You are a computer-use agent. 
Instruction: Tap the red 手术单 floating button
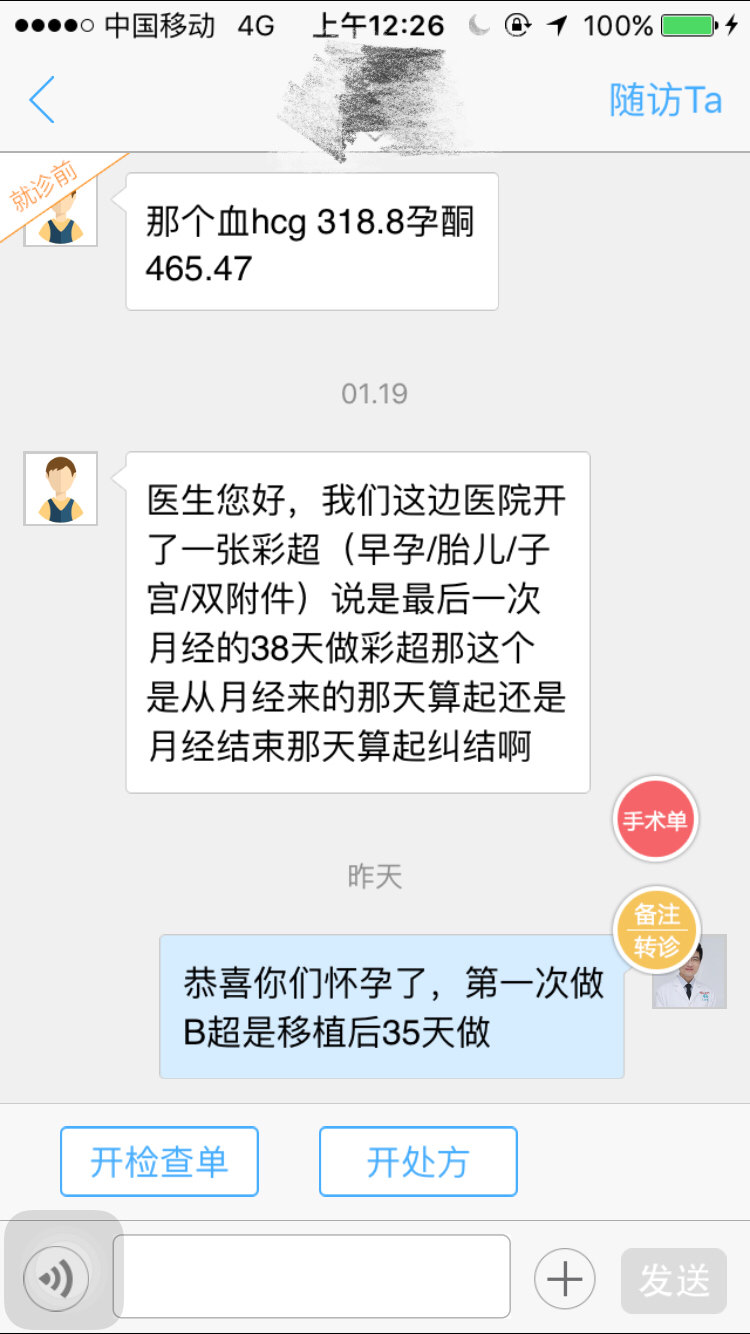coord(655,821)
